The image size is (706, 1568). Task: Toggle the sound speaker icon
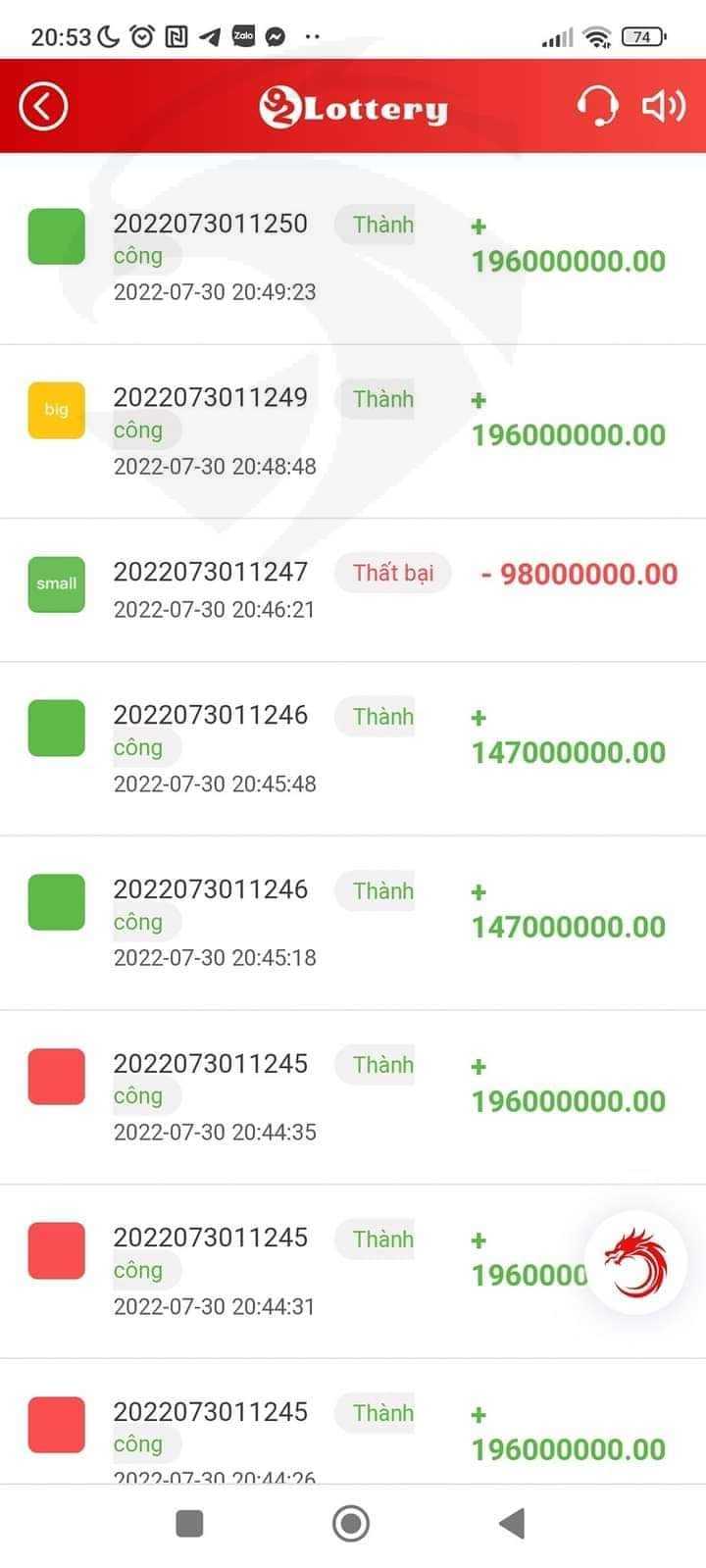pyautogui.click(x=663, y=106)
